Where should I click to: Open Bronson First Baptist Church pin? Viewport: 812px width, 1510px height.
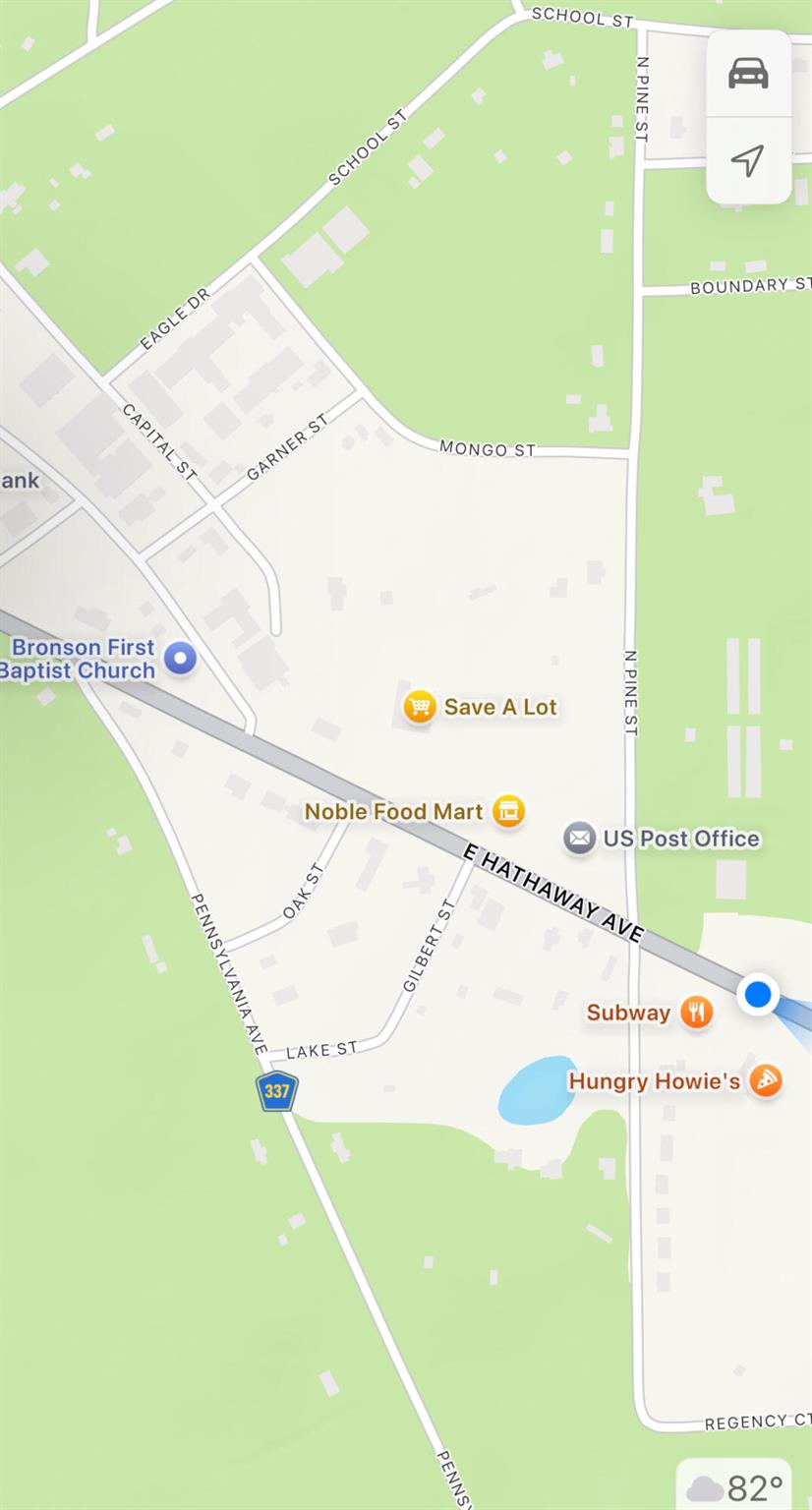pos(180,658)
